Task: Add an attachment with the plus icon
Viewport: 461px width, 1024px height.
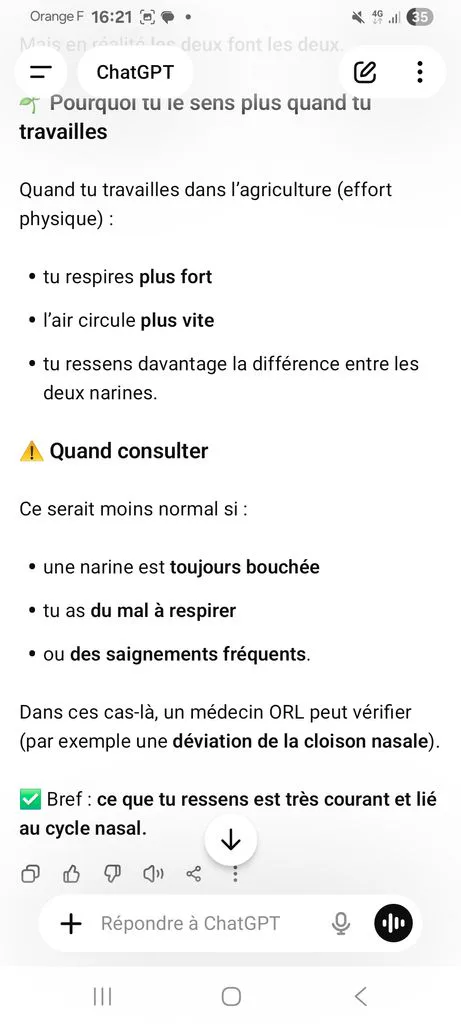Action: [x=71, y=923]
